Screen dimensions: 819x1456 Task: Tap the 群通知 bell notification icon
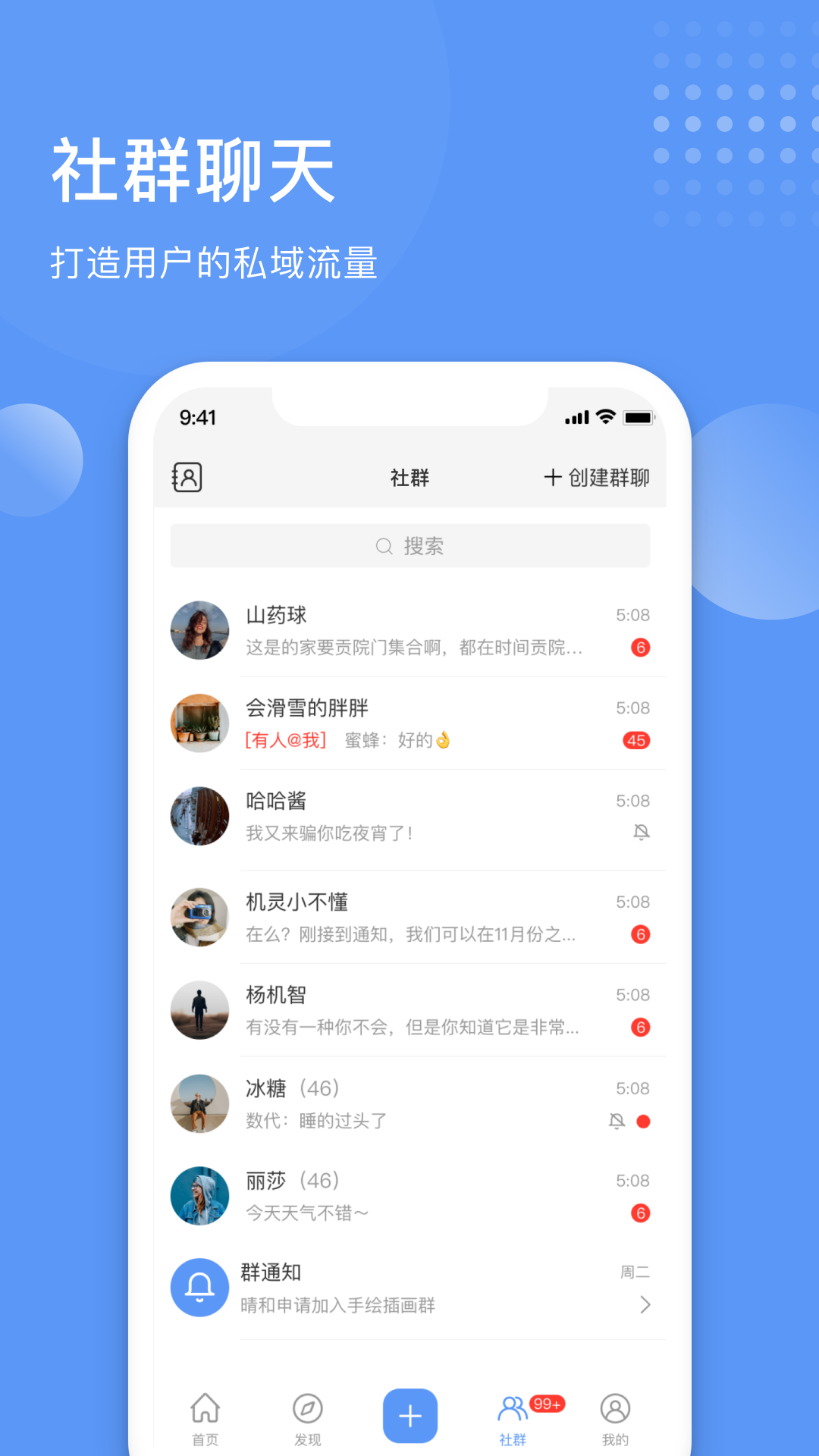coord(199,1288)
